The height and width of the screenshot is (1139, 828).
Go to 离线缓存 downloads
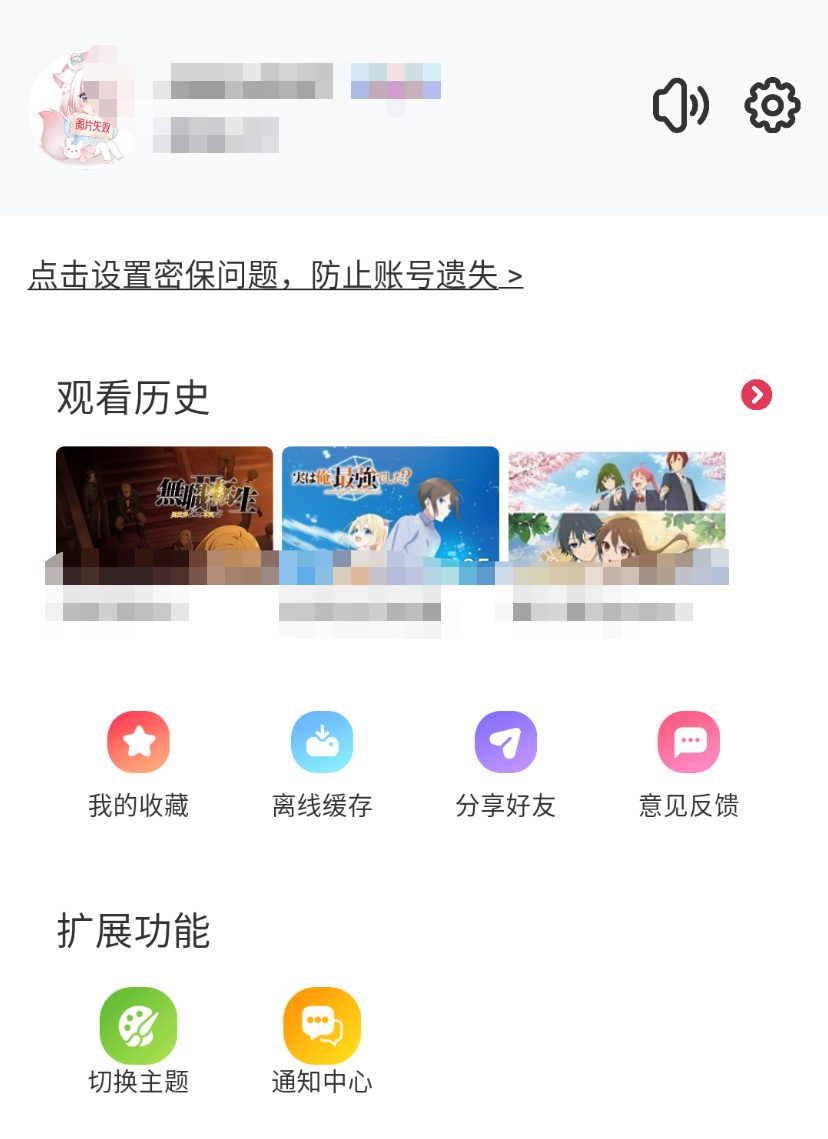click(x=322, y=743)
